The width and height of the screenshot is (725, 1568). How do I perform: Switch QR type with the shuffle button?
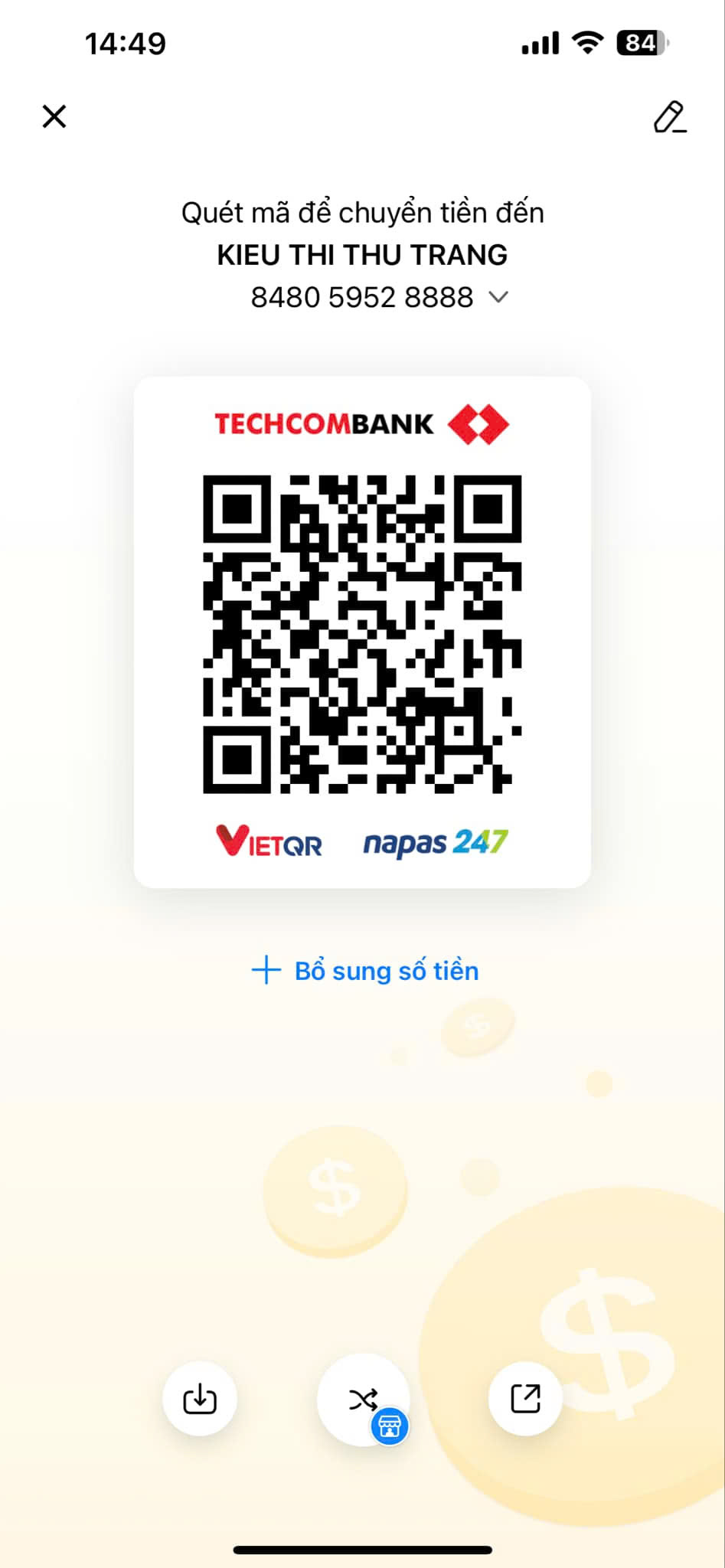pyautogui.click(x=363, y=1399)
